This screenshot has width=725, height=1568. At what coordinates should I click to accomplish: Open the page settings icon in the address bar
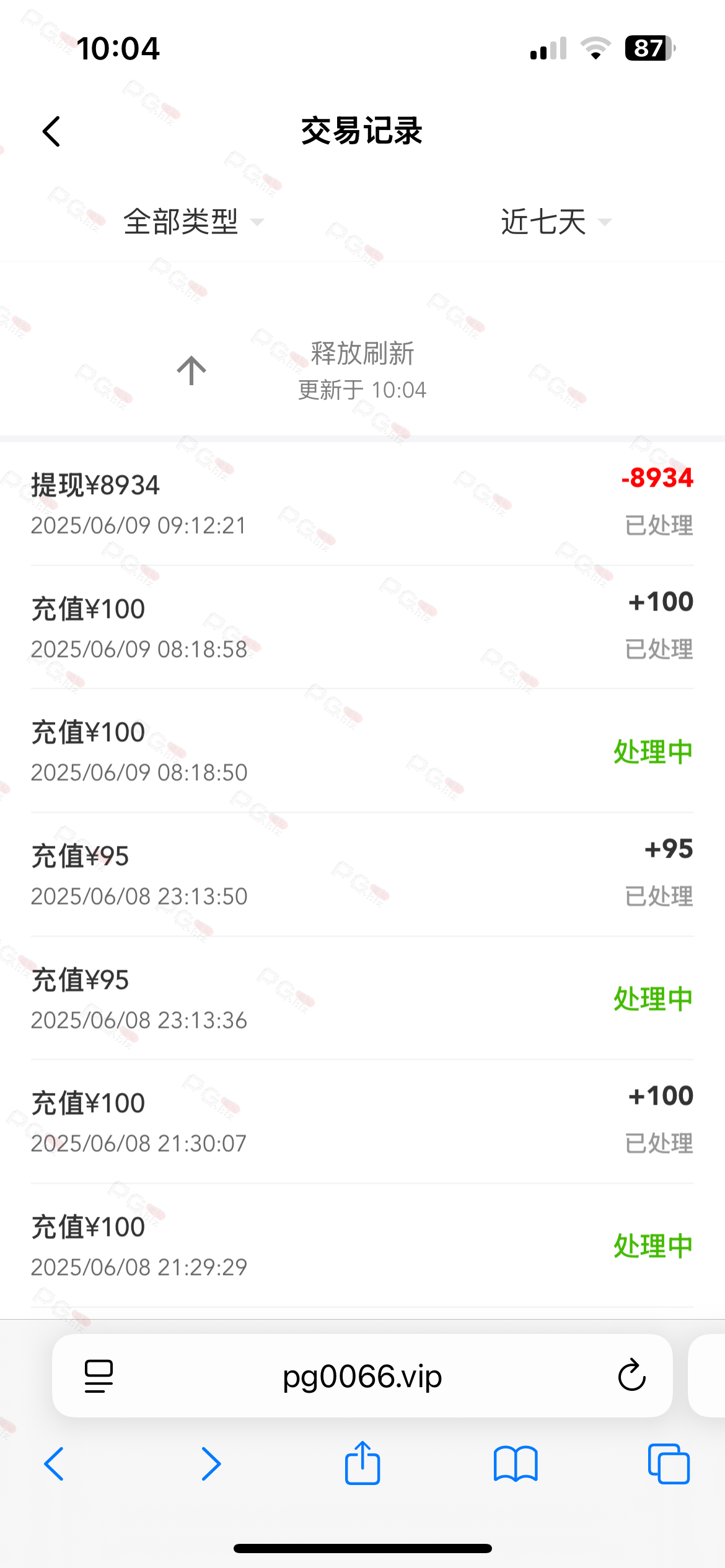[x=99, y=1376]
